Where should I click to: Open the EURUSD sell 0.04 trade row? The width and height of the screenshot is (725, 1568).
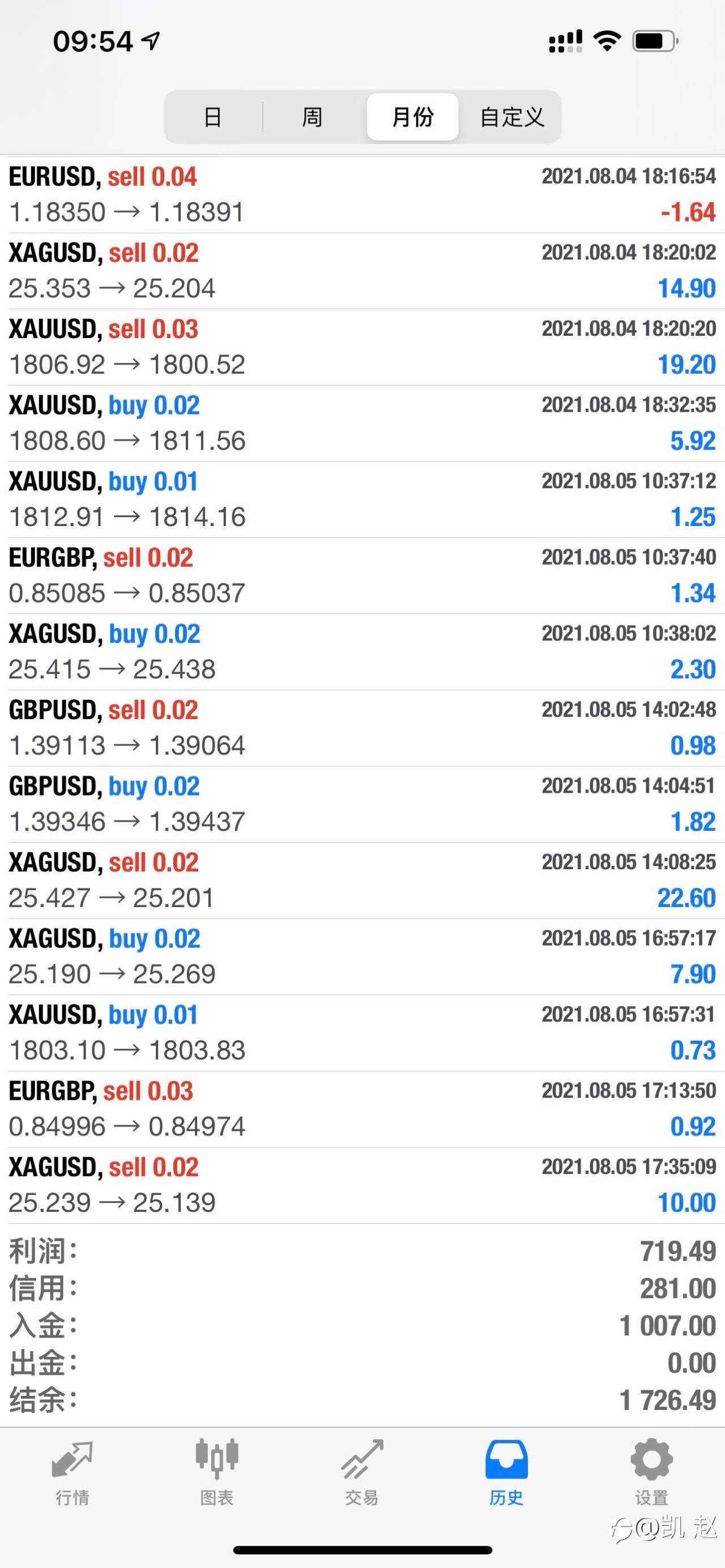tap(362, 195)
